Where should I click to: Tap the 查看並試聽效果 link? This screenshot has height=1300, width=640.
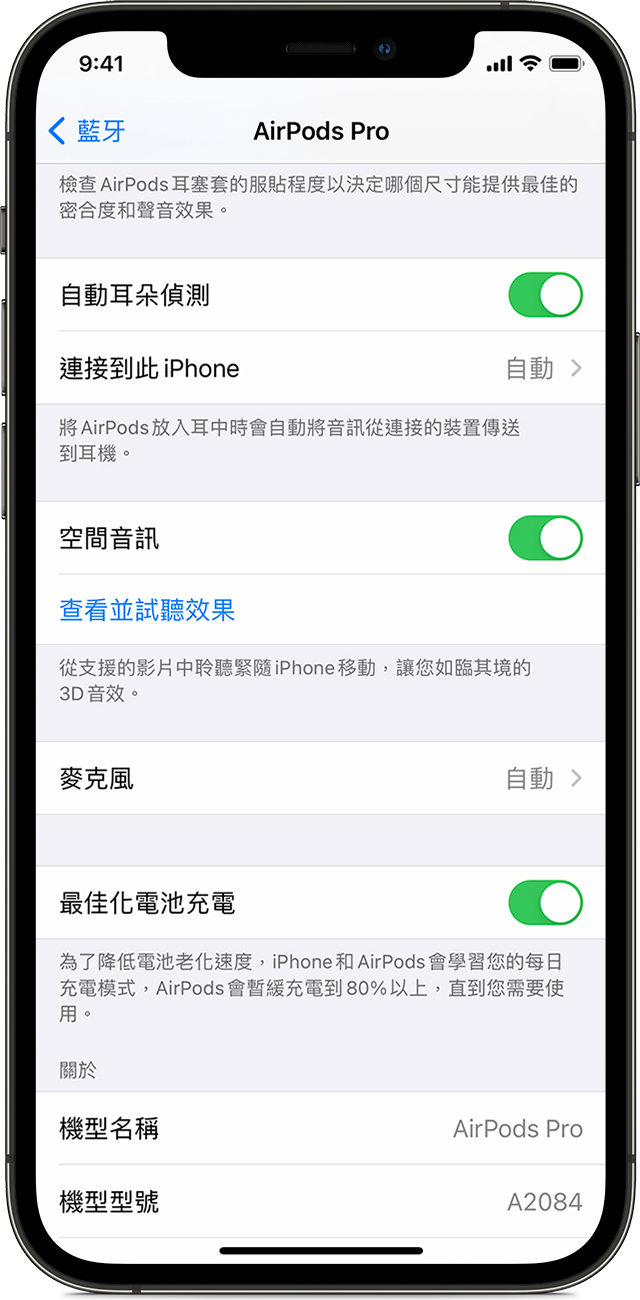pos(148,610)
